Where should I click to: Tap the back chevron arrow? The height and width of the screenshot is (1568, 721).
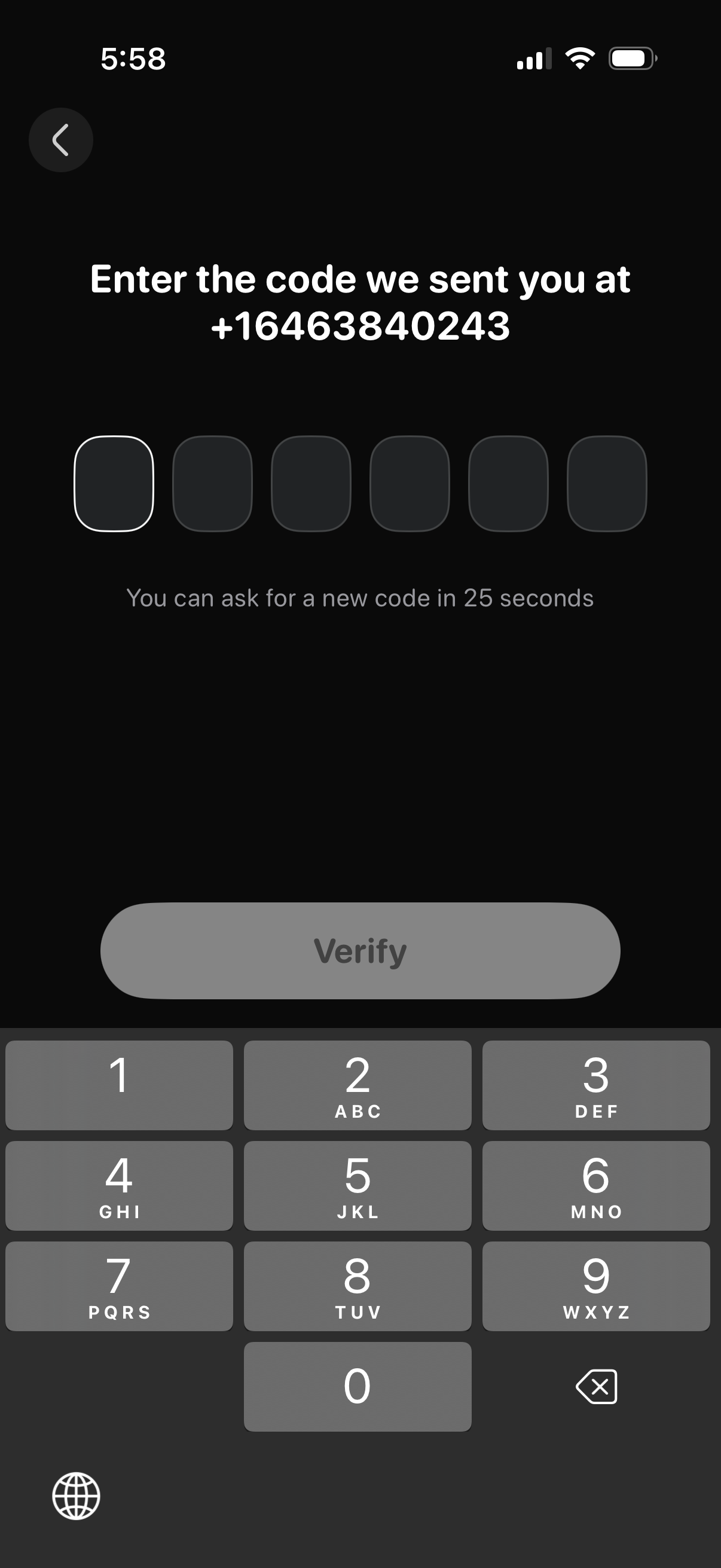(61, 139)
